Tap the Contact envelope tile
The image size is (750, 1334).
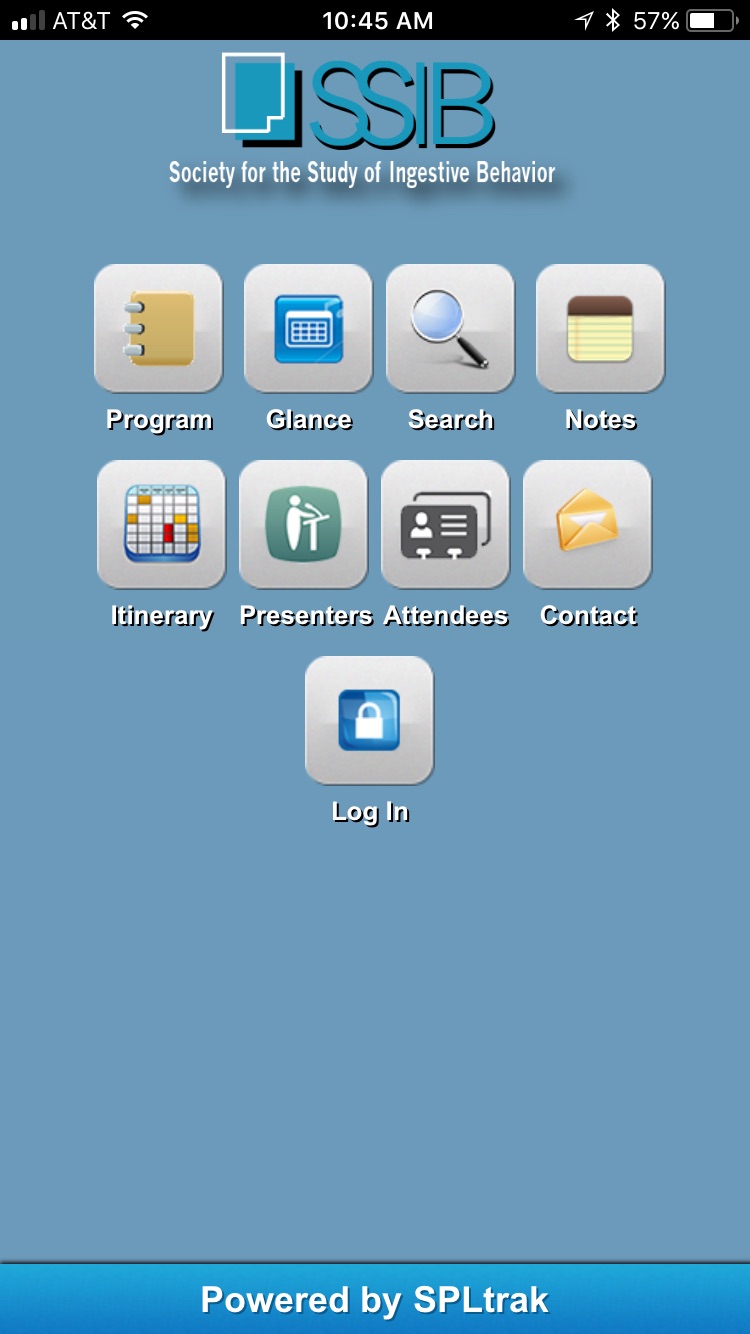tap(587, 524)
